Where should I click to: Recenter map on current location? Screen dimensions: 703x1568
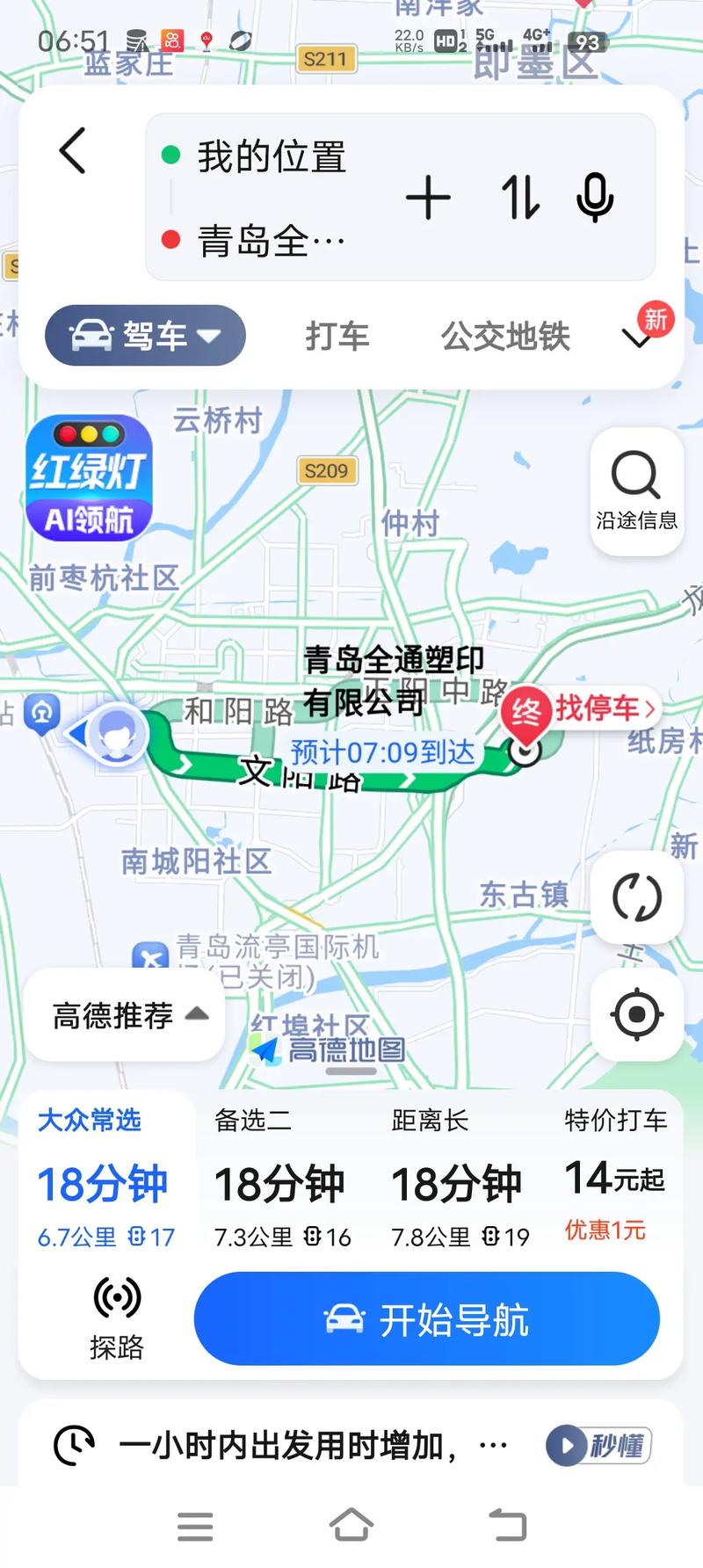click(636, 1015)
